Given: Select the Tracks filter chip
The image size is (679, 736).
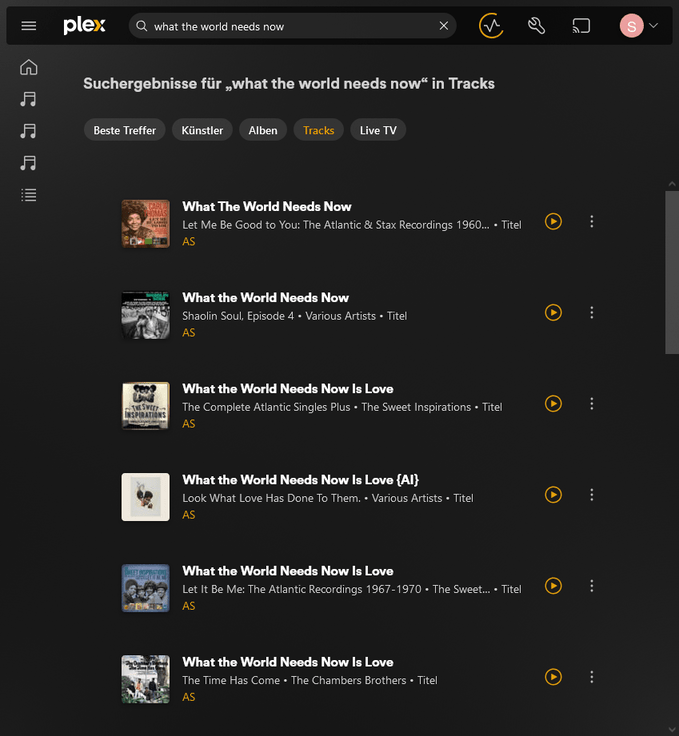Looking at the screenshot, I should [x=318, y=130].
